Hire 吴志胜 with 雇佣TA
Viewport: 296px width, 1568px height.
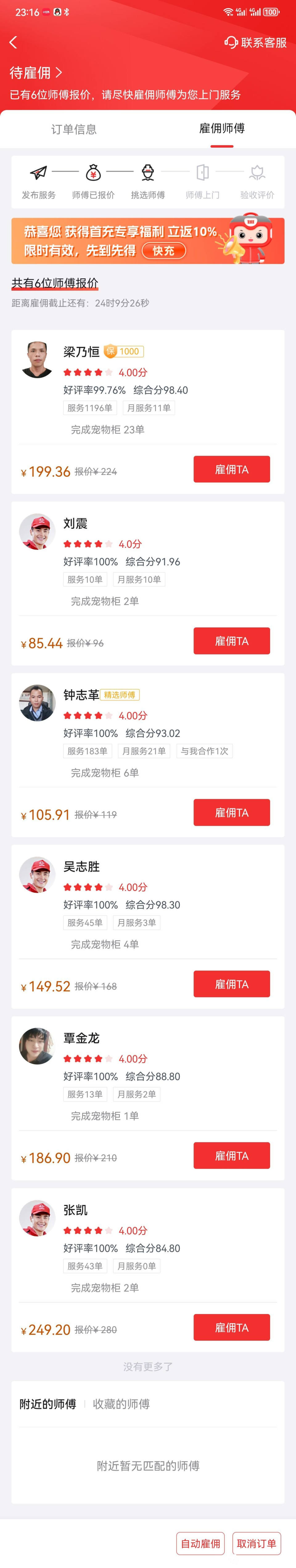click(232, 984)
